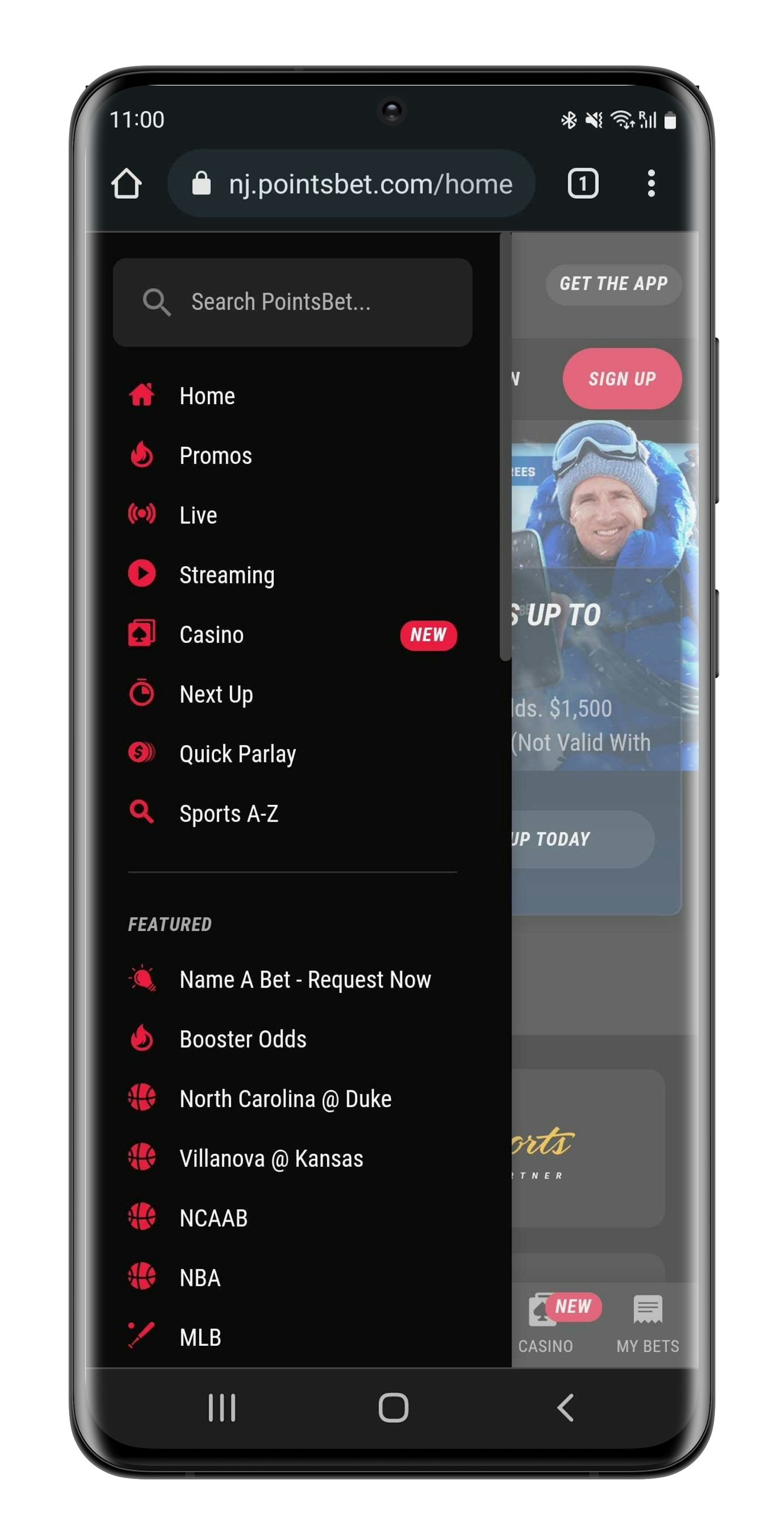This screenshot has width=784, height=1534.
Task: Tap the browser home icon
Action: point(126,183)
